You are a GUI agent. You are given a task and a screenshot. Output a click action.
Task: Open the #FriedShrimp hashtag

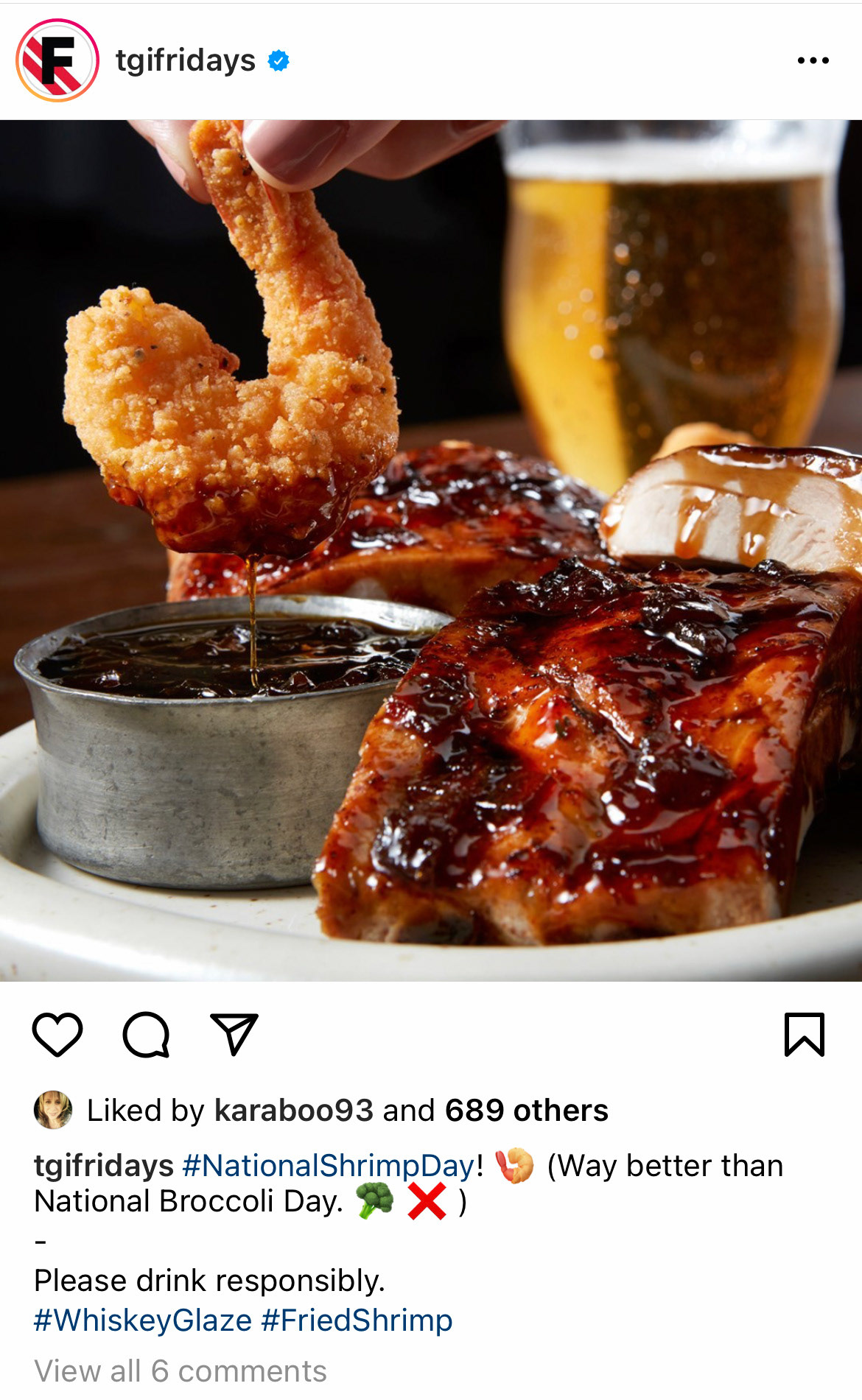[357, 1320]
